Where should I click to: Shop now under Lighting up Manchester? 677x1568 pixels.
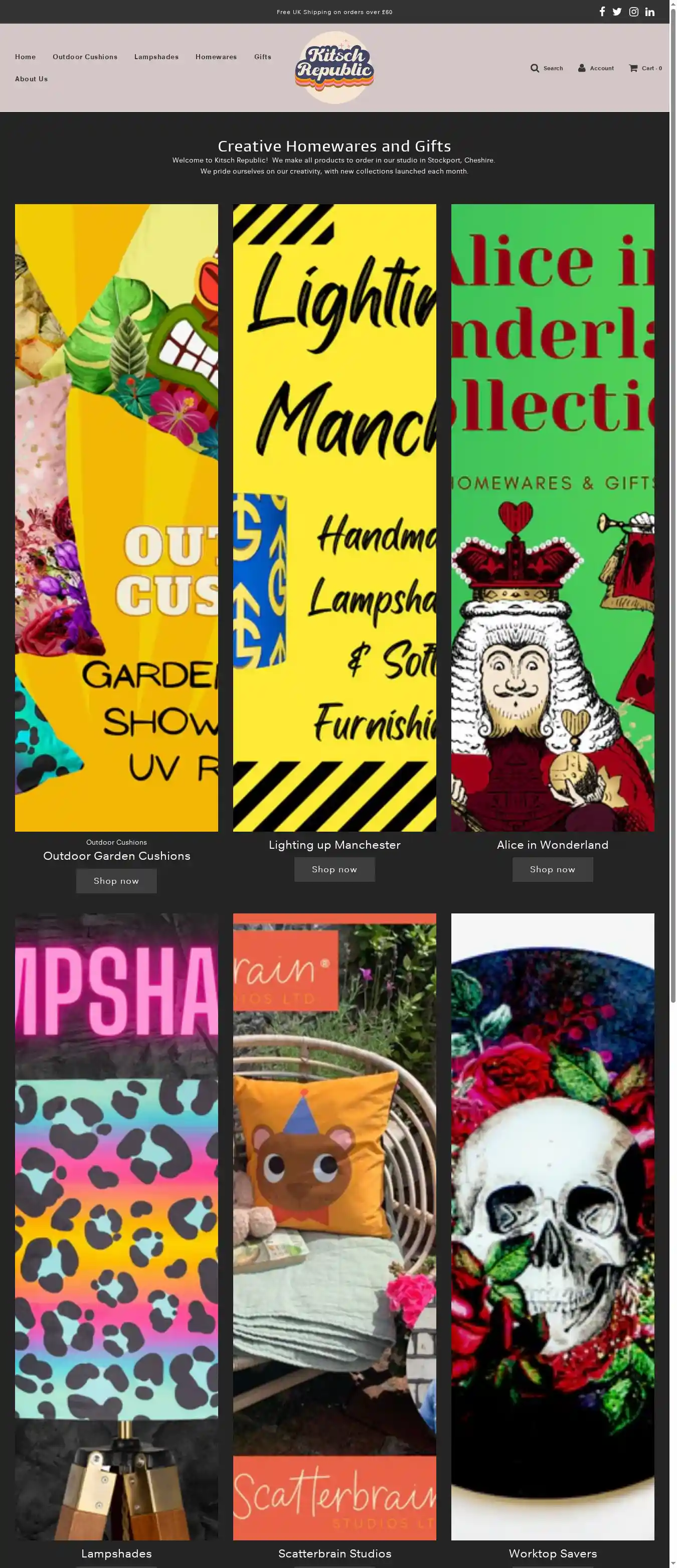coord(334,869)
